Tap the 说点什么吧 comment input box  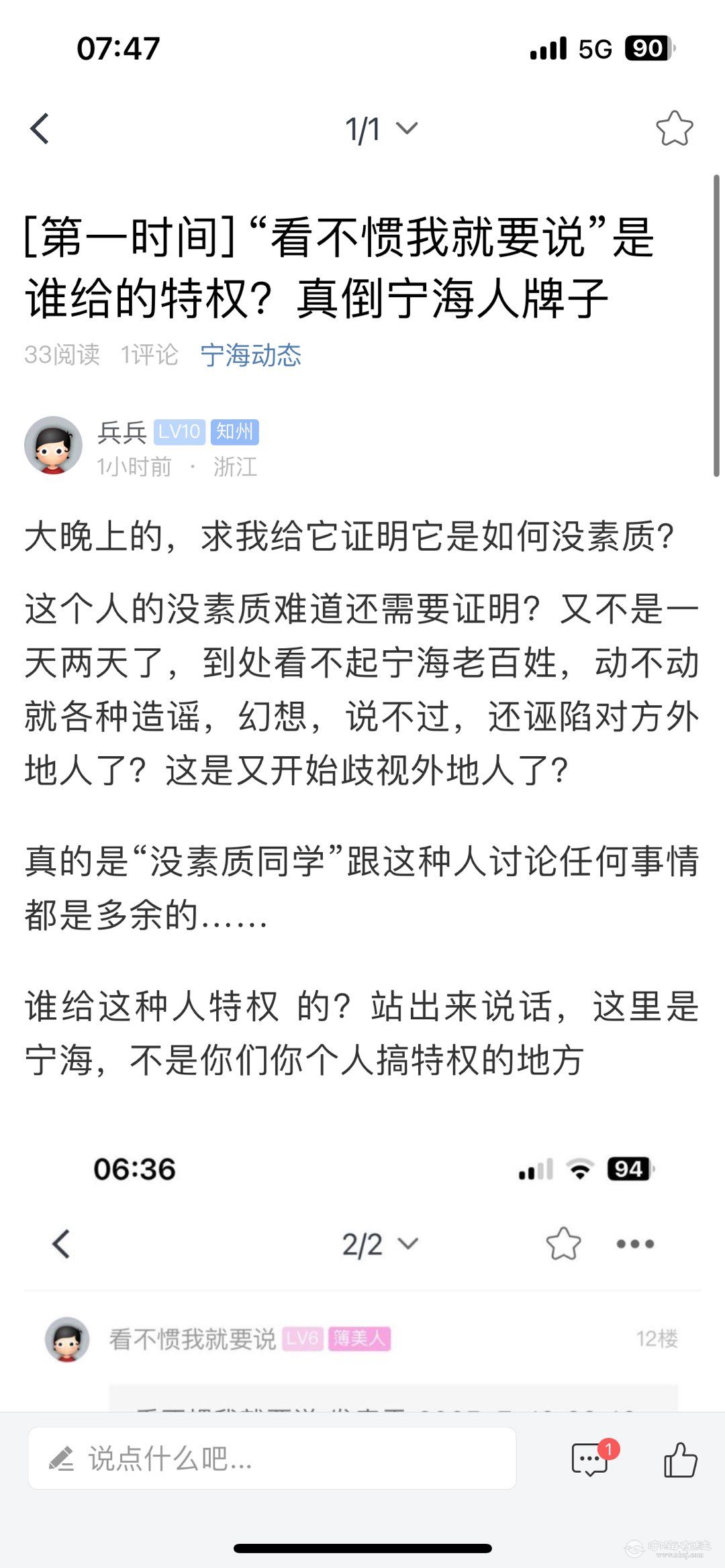[272, 1459]
